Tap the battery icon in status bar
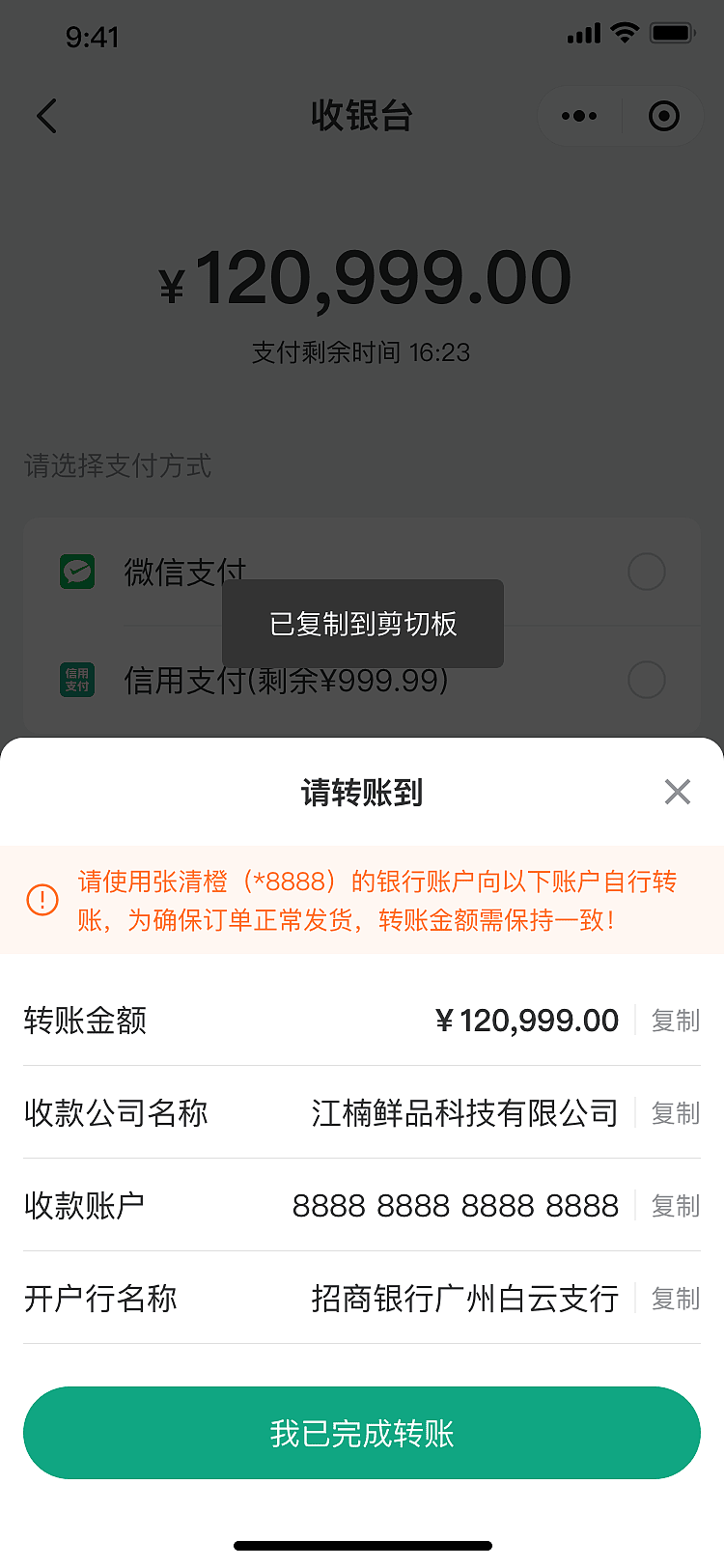 tap(672, 32)
